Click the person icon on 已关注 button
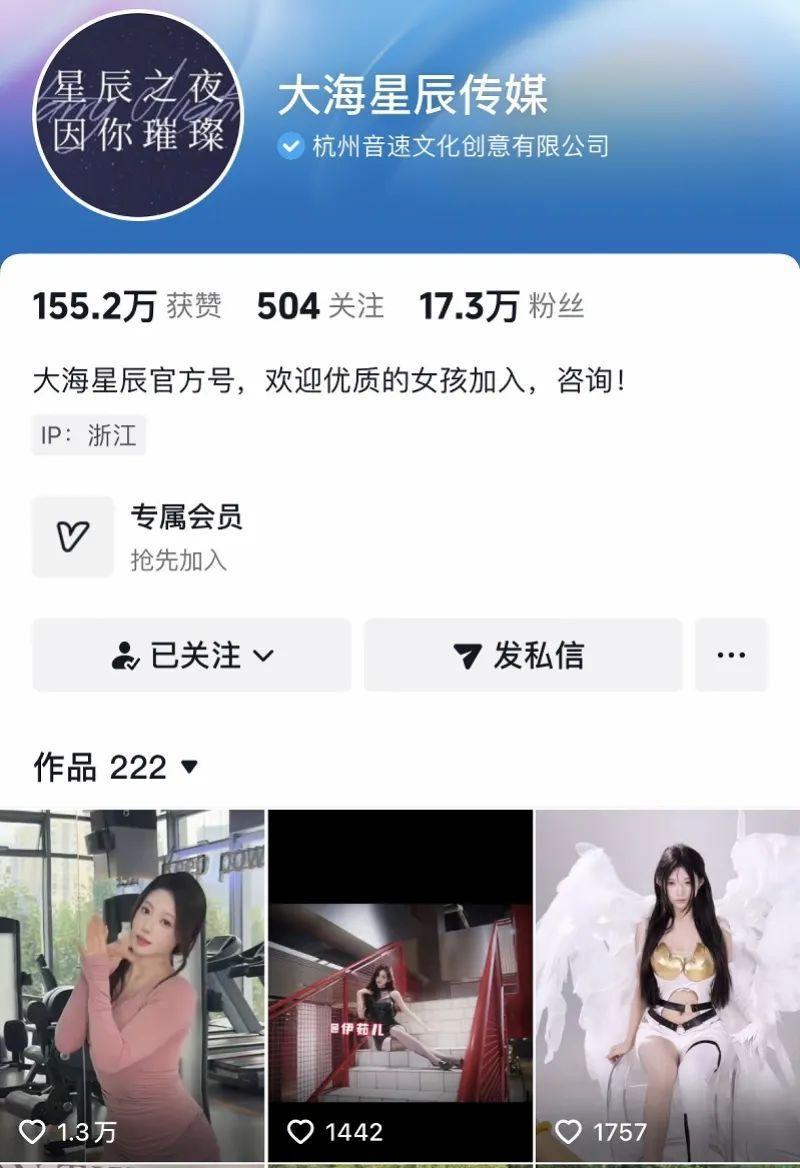Screen dimensions: 800x1168 tap(125, 655)
